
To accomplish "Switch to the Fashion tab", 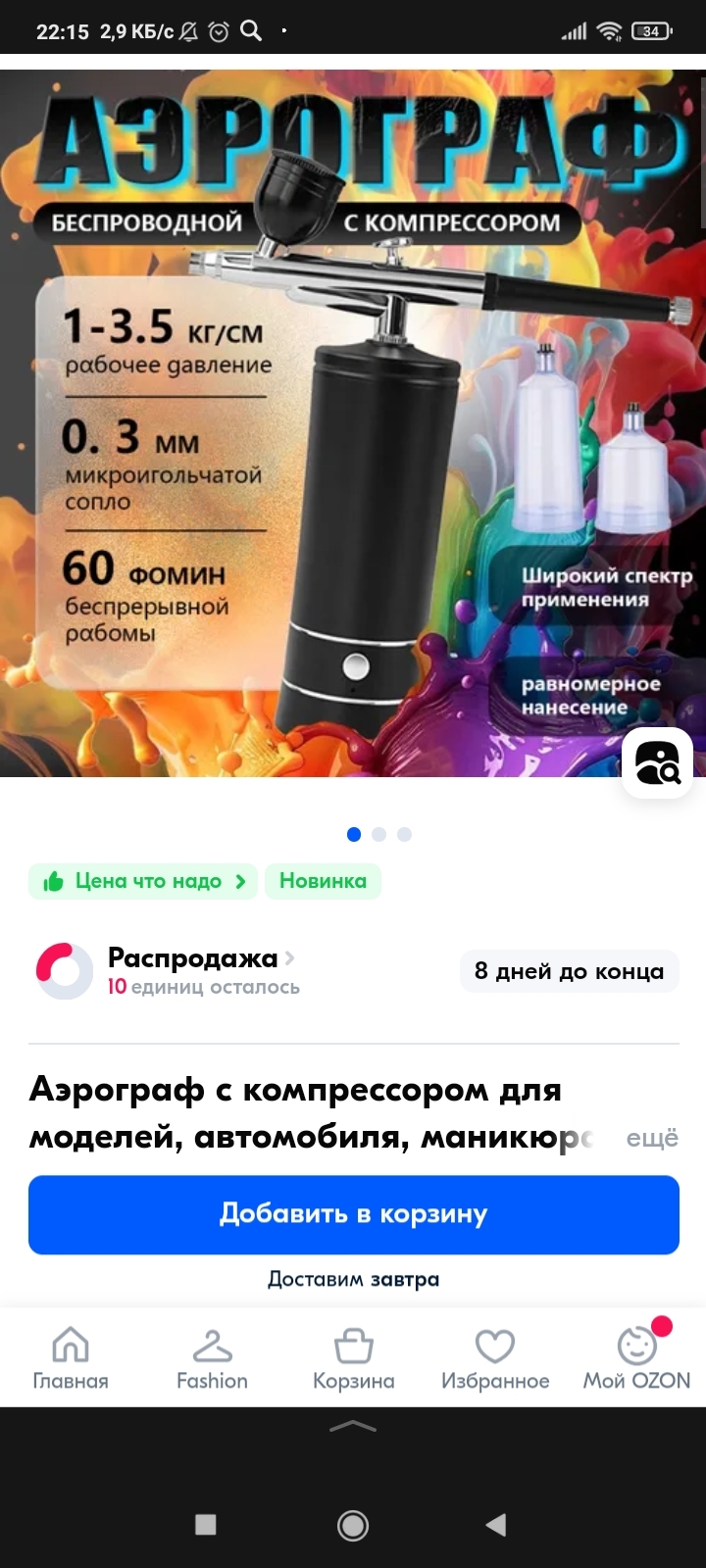I will [x=212, y=1357].
